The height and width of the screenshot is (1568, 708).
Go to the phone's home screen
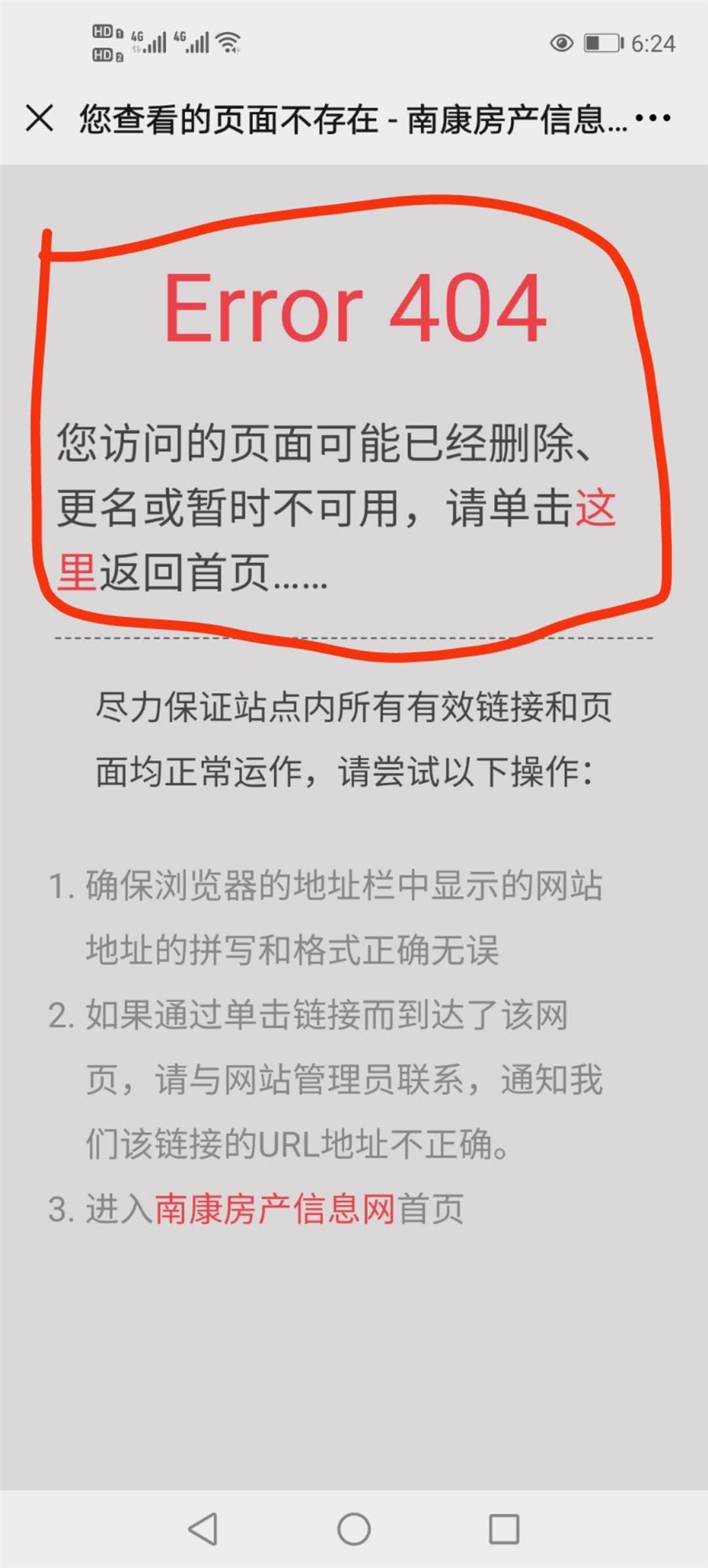[x=354, y=1529]
